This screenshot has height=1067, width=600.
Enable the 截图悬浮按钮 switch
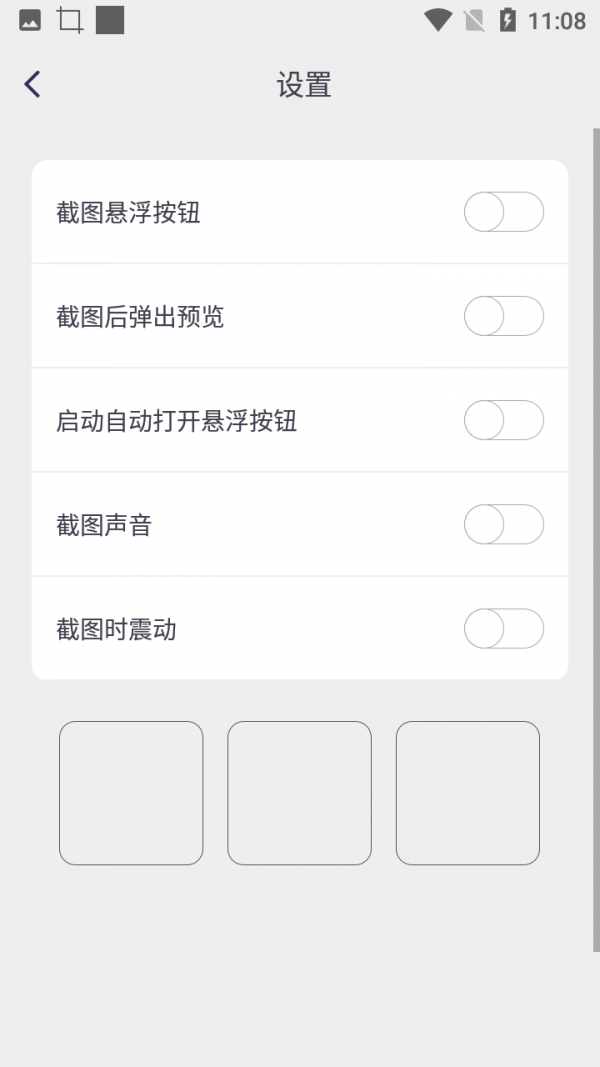pyautogui.click(x=503, y=212)
